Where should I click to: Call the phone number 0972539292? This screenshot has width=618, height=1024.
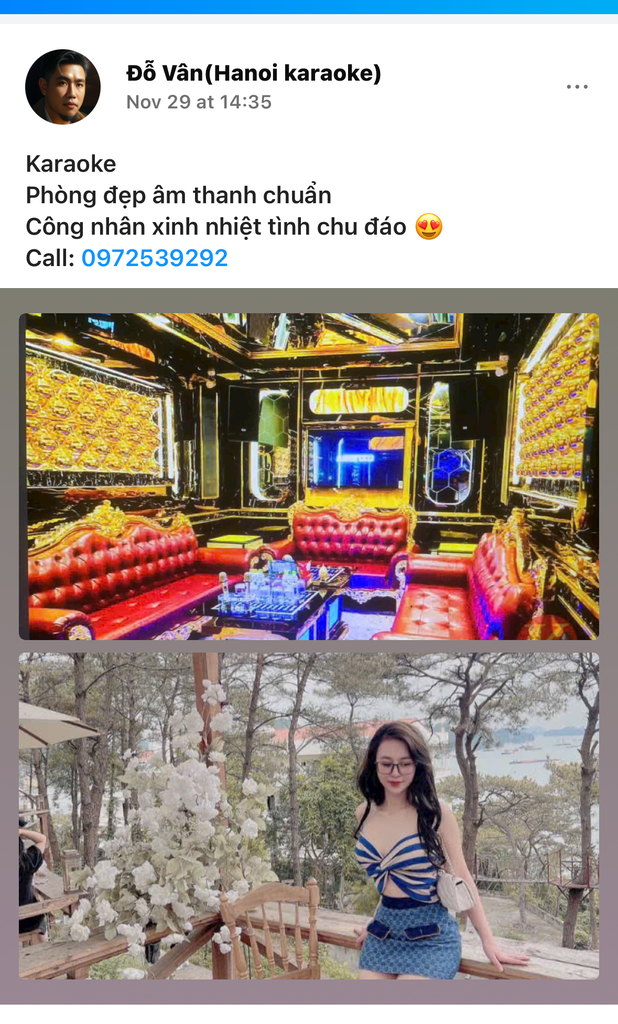[x=154, y=258]
